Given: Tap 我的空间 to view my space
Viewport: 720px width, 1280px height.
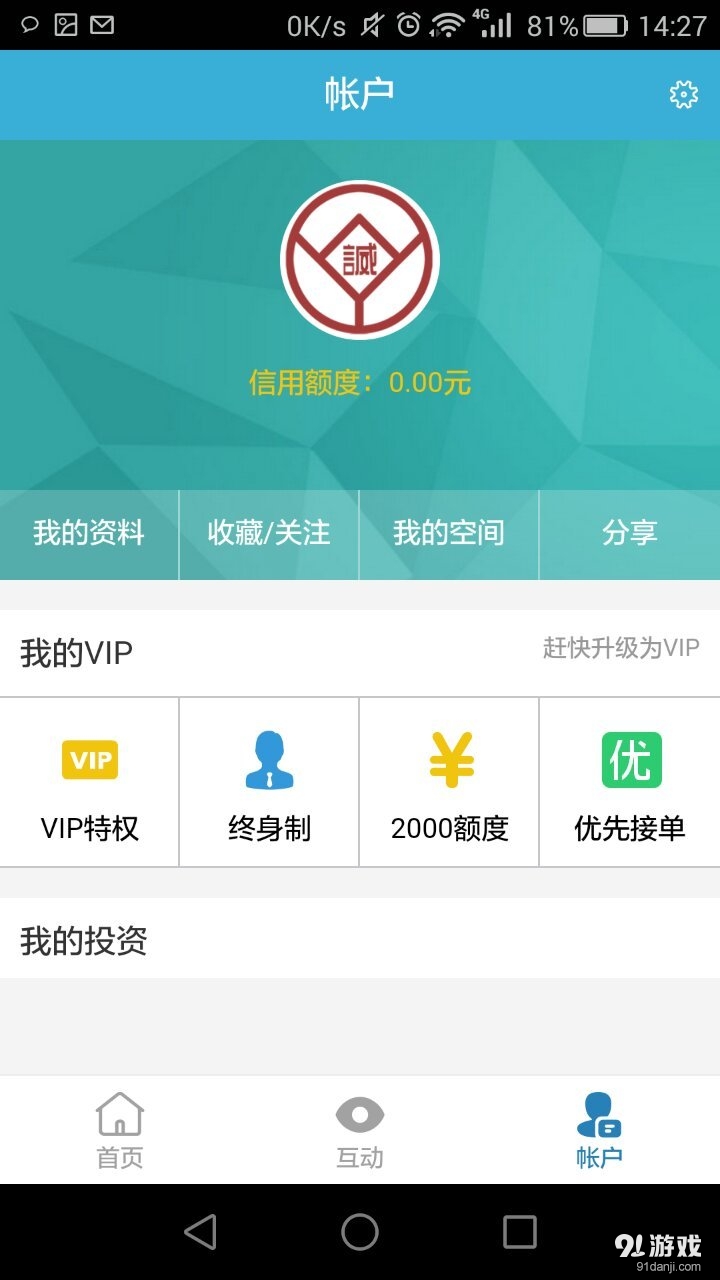Looking at the screenshot, I should 449,535.
